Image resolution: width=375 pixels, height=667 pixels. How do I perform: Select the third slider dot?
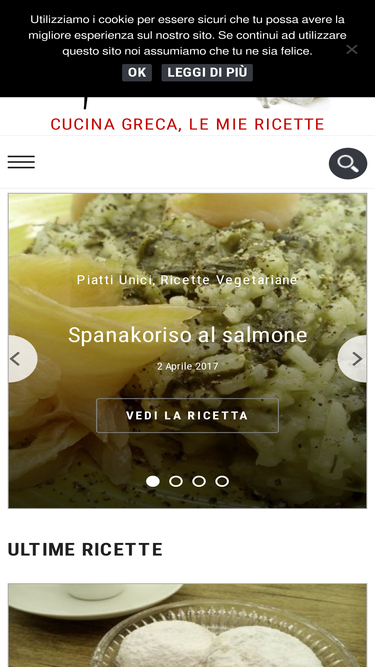199,481
